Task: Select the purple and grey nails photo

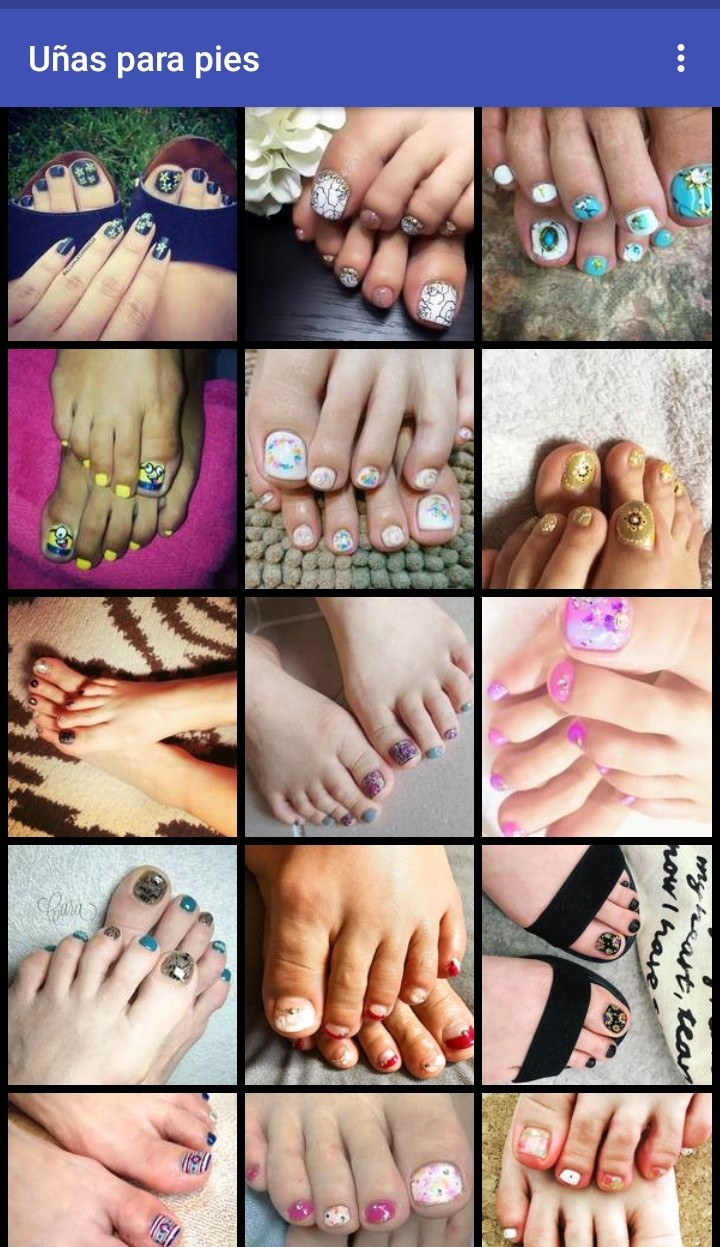Action: pyautogui.click(x=359, y=716)
